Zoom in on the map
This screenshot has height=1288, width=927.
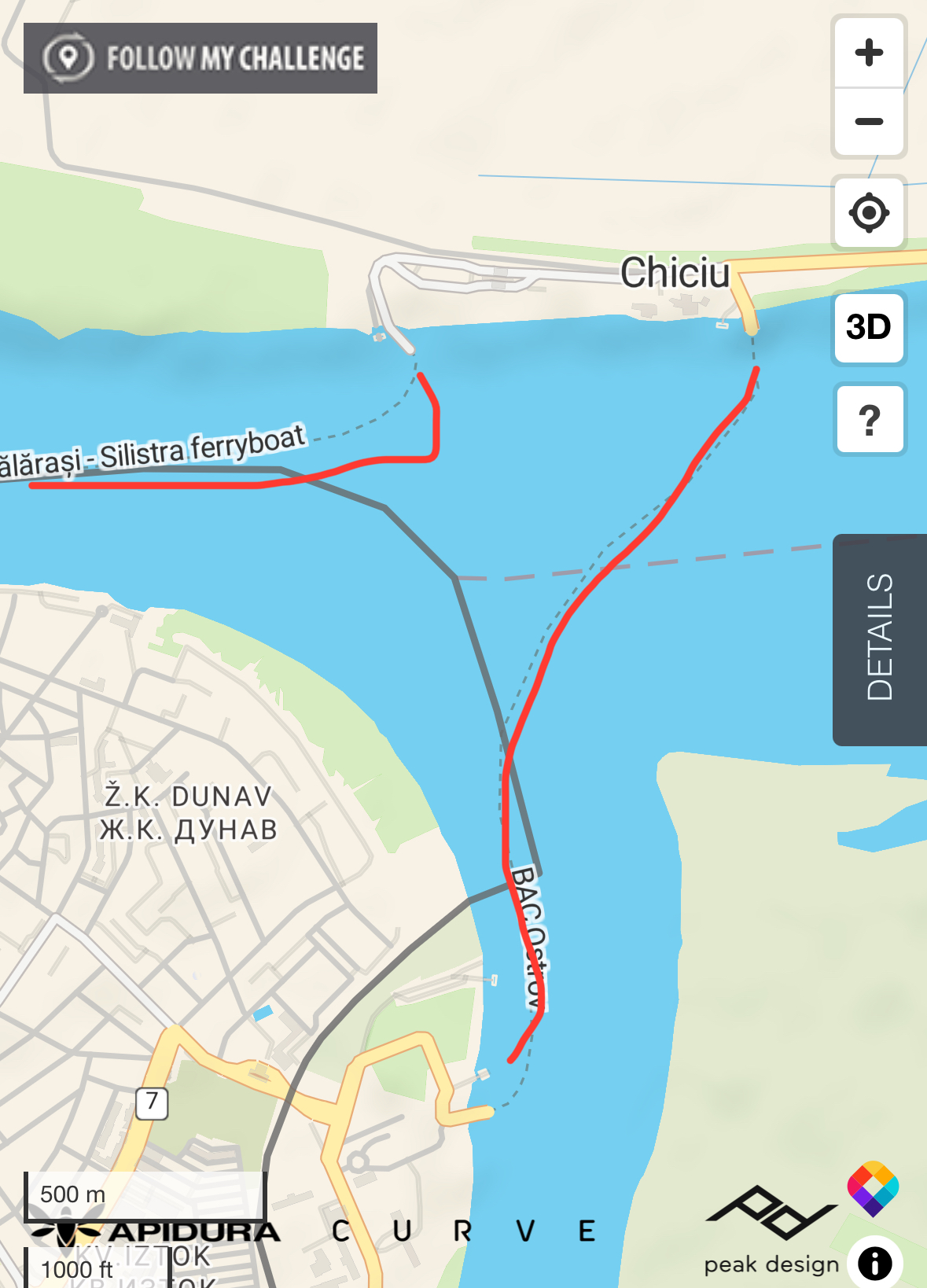coord(869,53)
